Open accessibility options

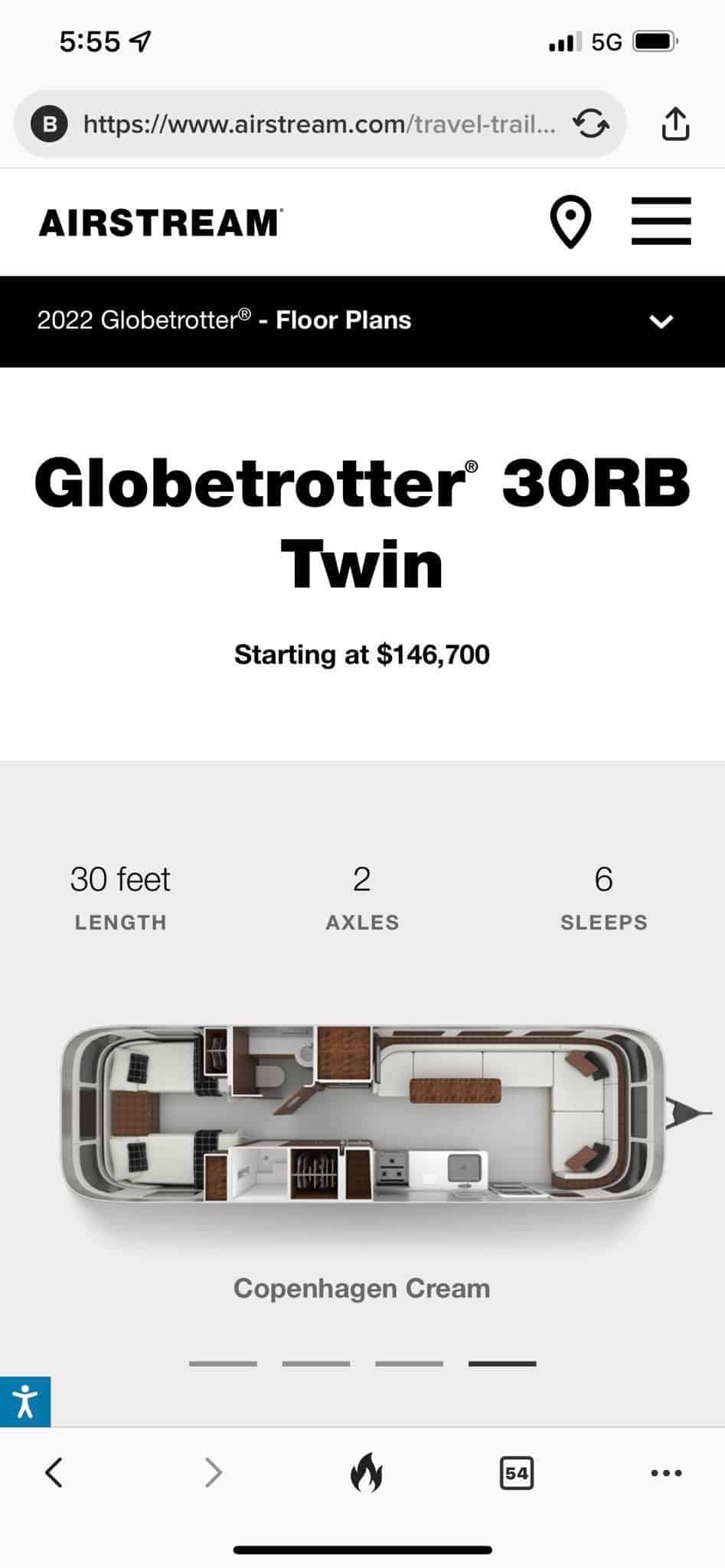pyautogui.click(x=25, y=1401)
